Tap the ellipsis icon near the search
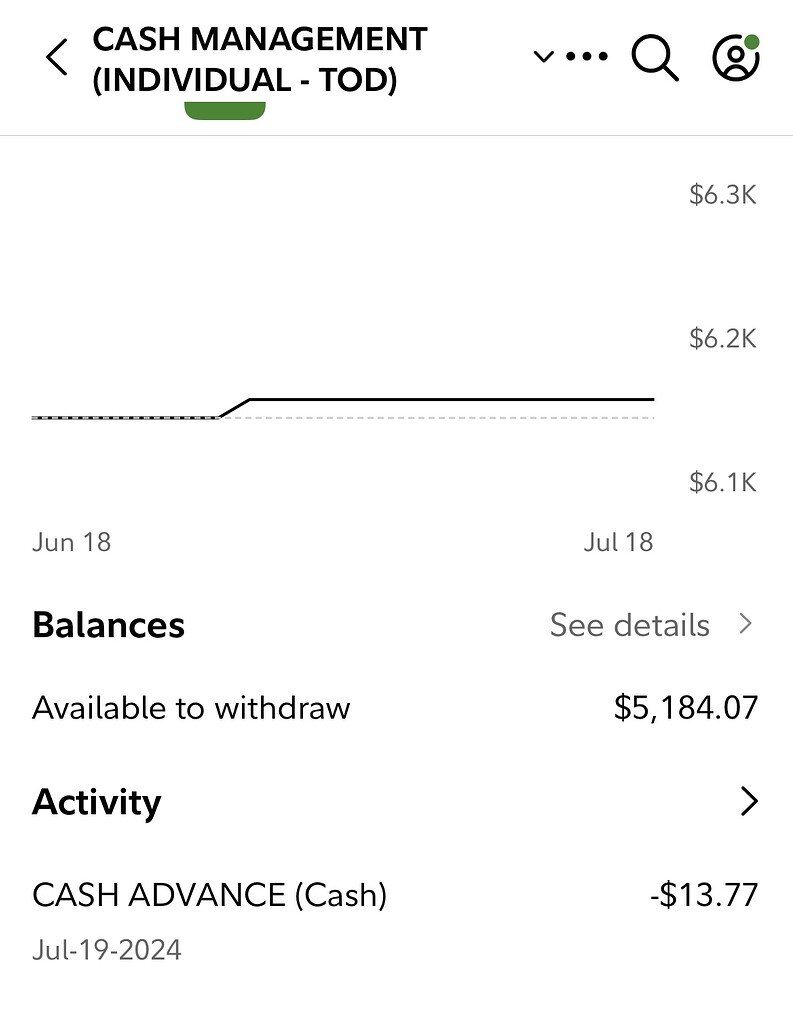793x1024 pixels. 587,57
